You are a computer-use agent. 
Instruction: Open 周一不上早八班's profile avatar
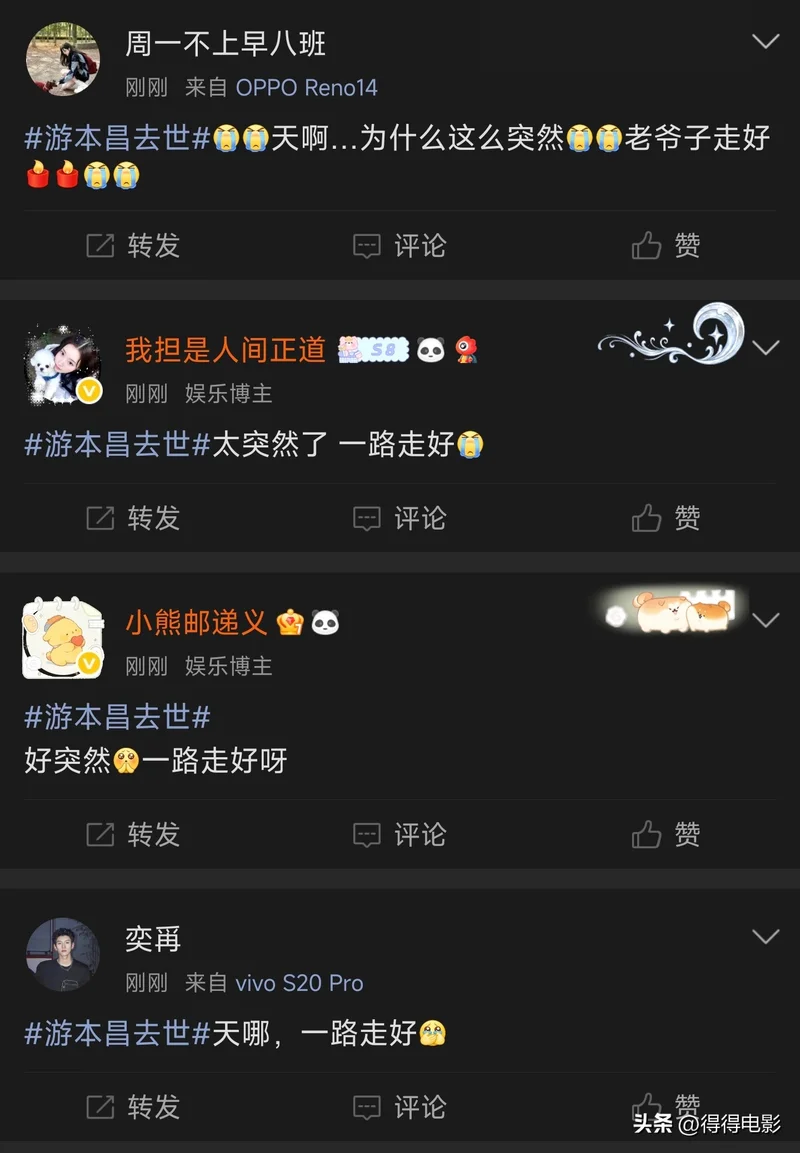[x=63, y=59]
